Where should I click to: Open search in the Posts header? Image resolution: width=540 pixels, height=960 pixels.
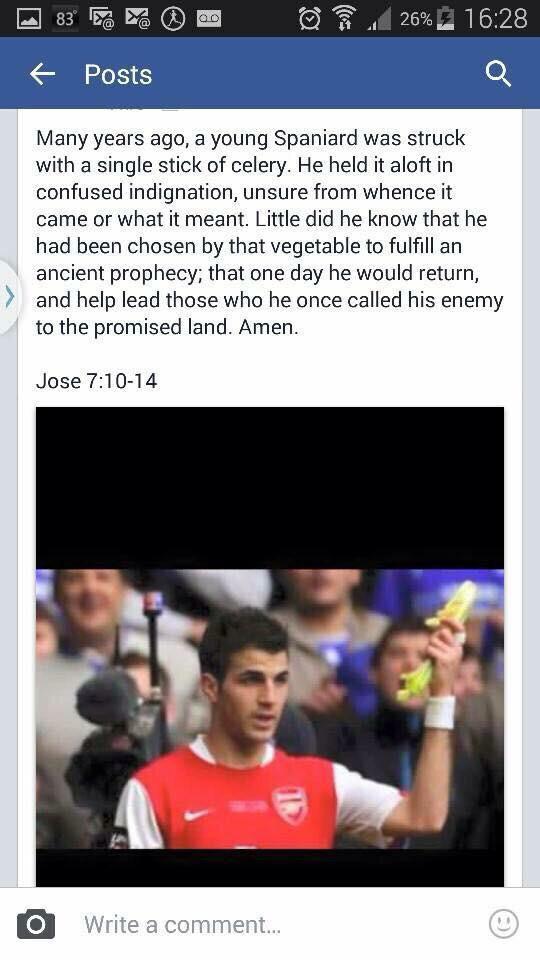tap(498, 74)
